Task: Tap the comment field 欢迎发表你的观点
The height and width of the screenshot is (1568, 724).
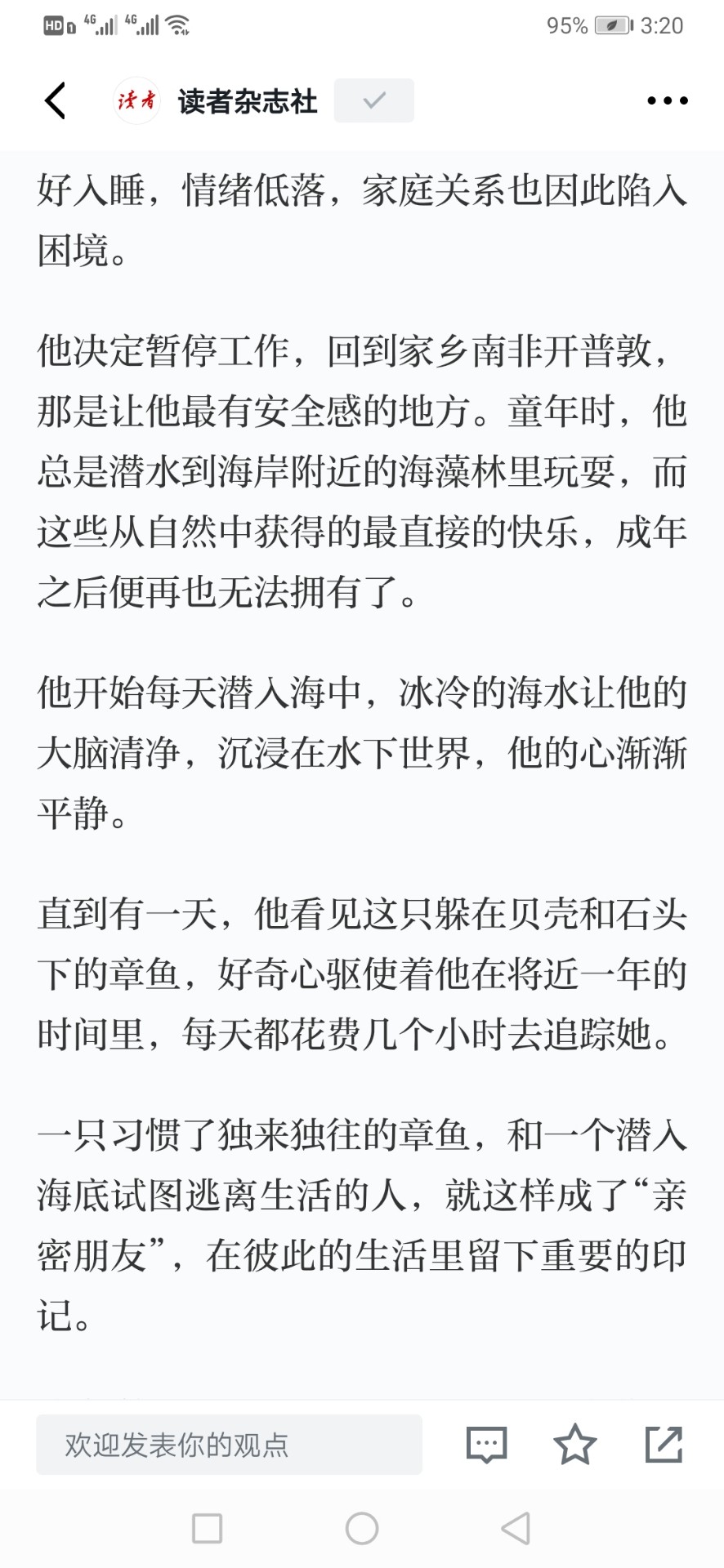Action: tap(229, 1445)
